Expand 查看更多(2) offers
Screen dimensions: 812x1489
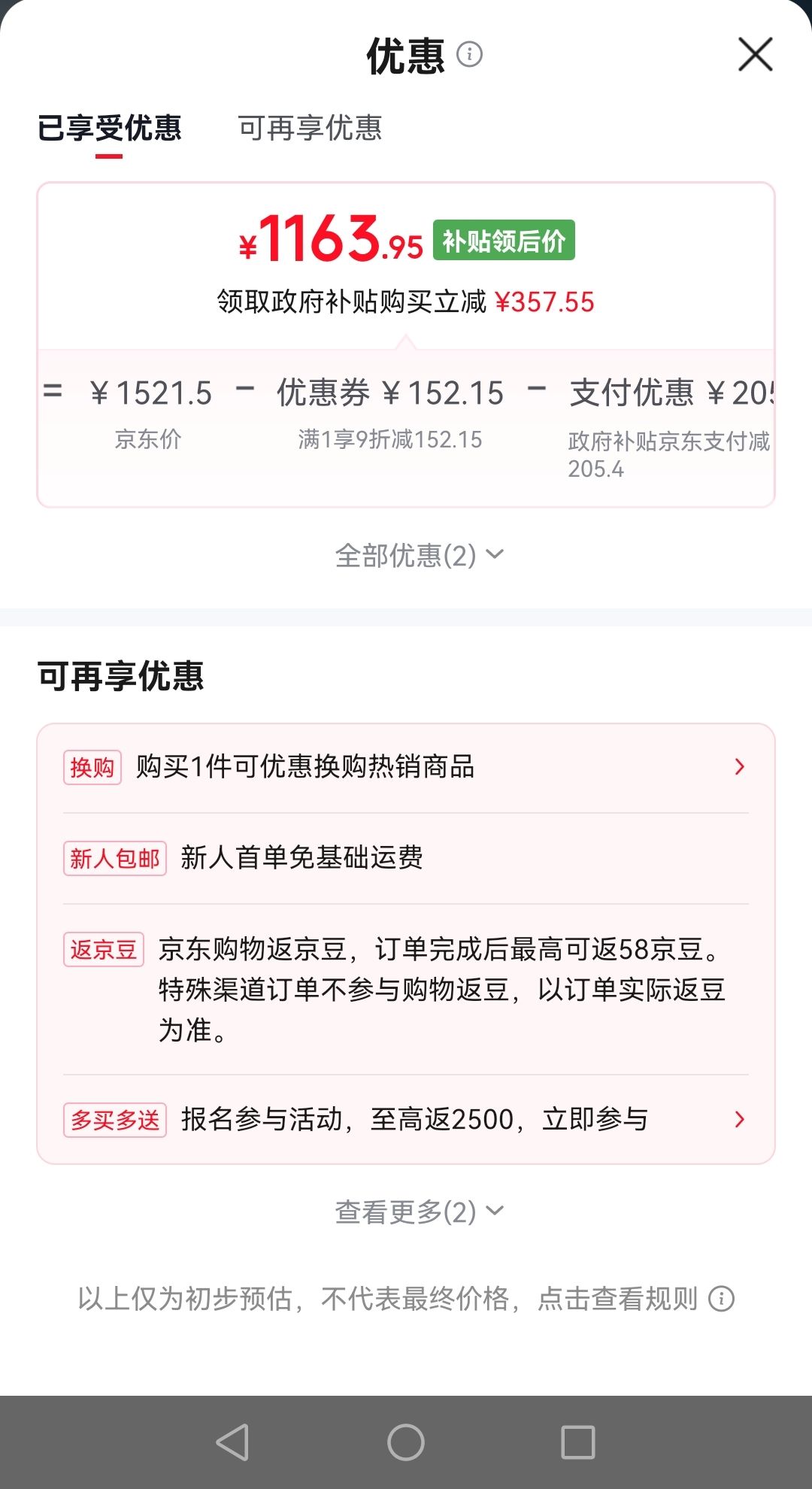(419, 1212)
